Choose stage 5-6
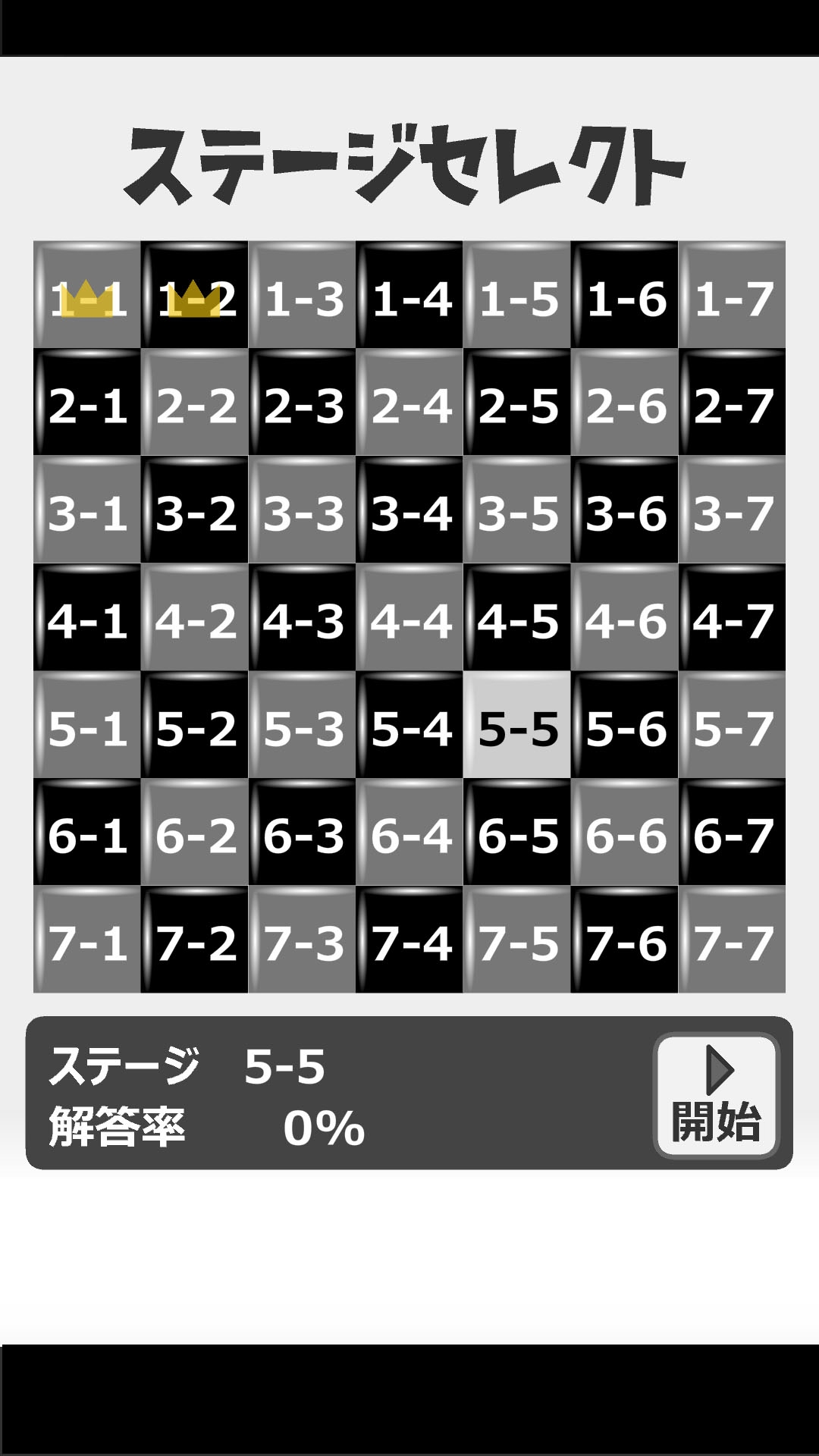819x1456 pixels. click(624, 726)
